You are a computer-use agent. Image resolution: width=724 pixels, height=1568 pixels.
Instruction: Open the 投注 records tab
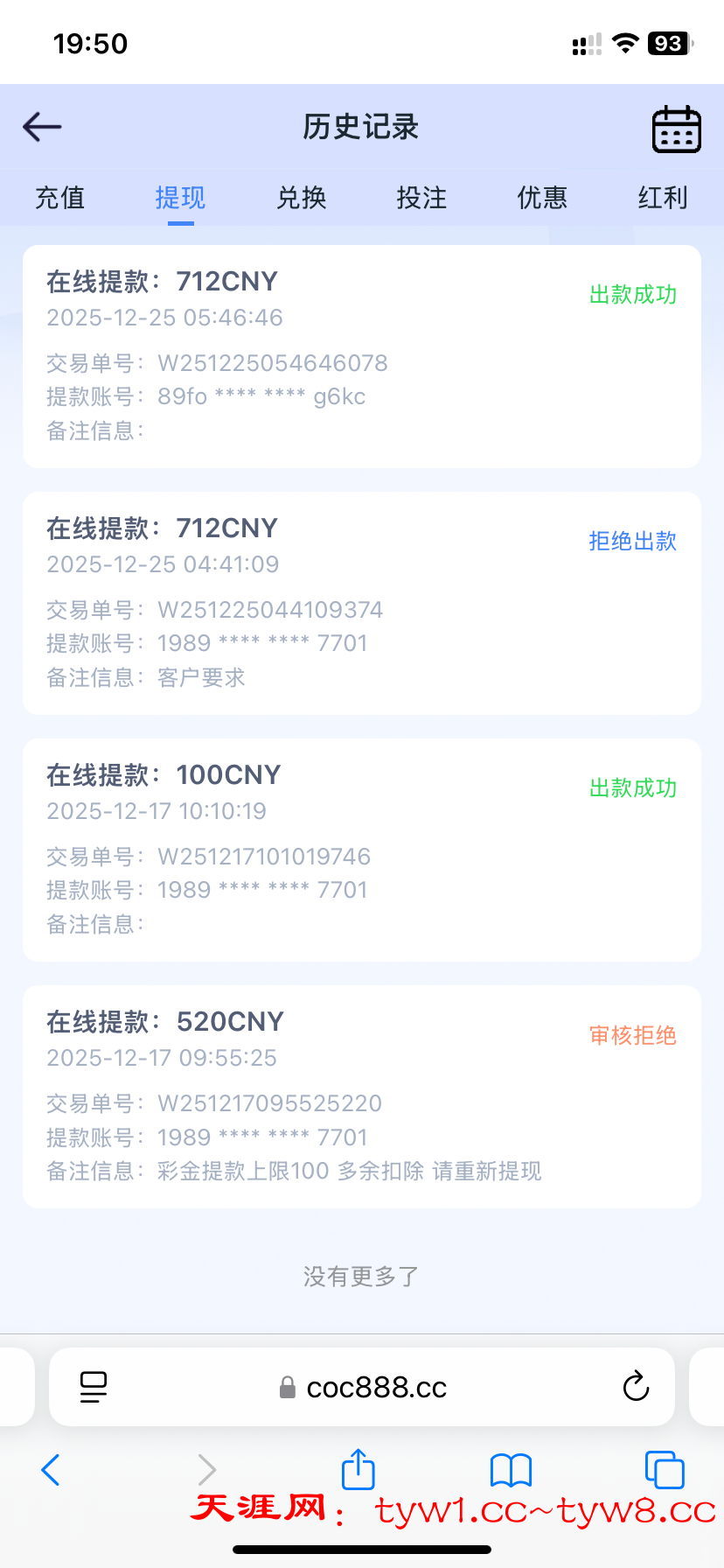[421, 199]
